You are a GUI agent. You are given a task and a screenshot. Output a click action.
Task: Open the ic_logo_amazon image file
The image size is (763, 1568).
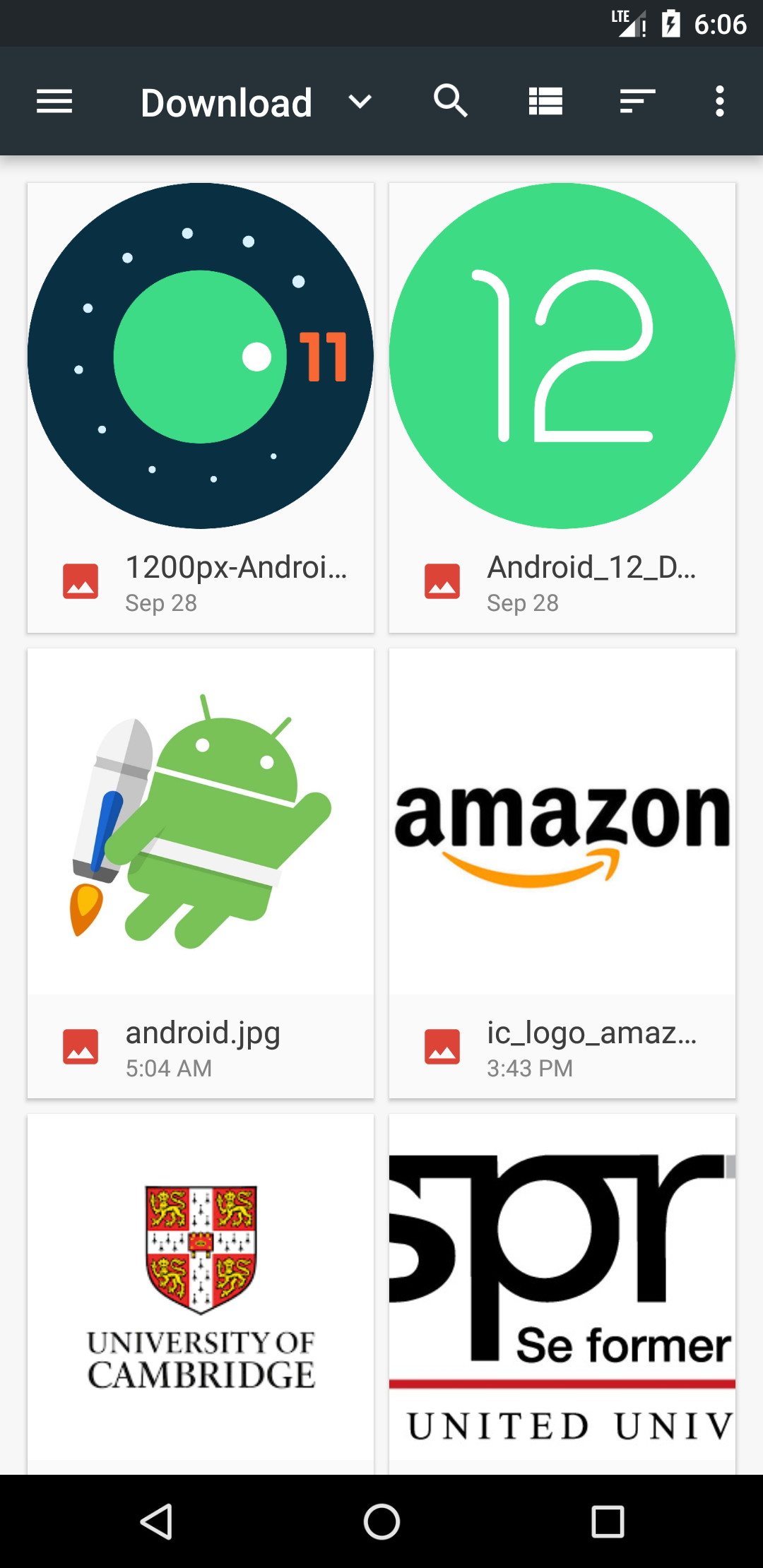point(562,873)
